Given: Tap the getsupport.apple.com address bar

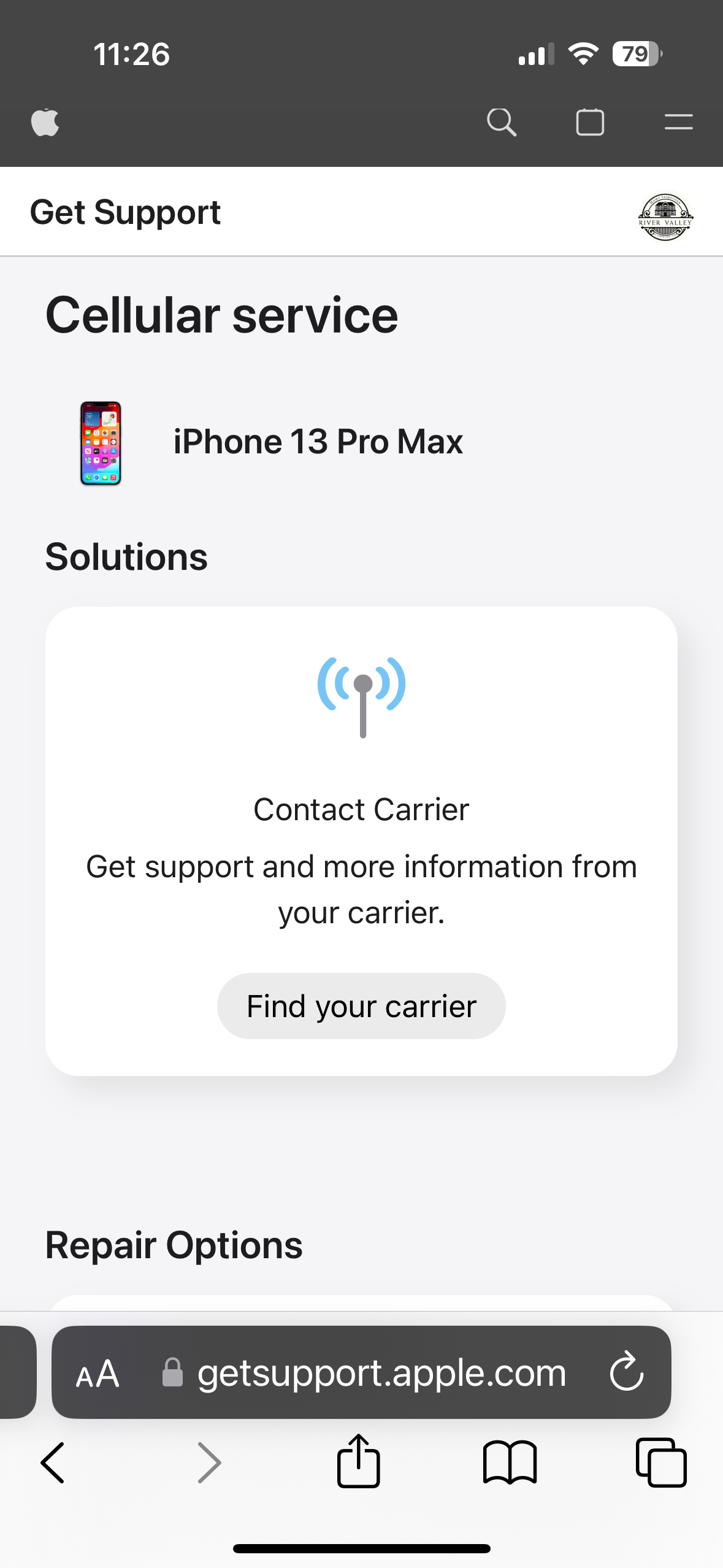Looking at the screenshot, I should pyautogui.click(x=380, y=1373).
